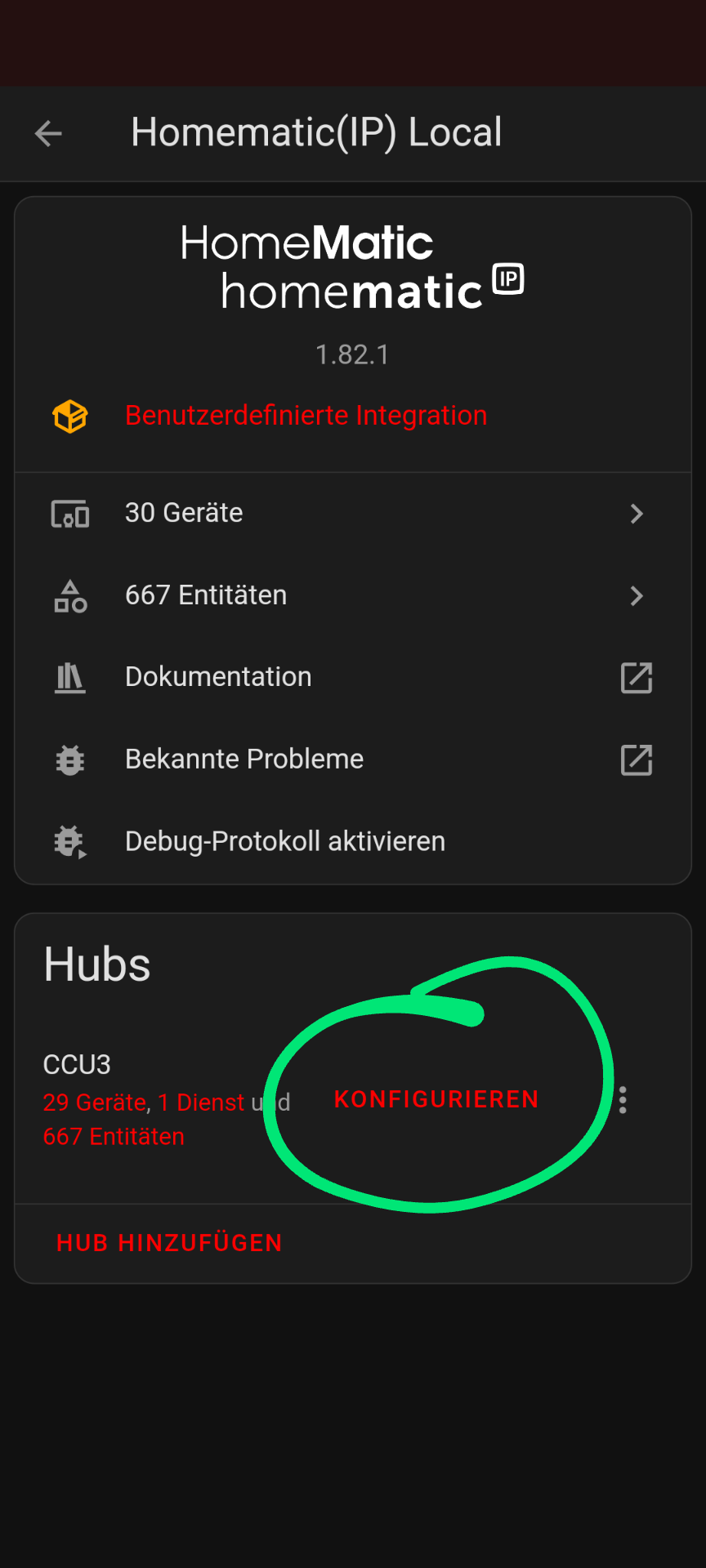Open the Dokumentation link
Image resolution: width=706 pixels, height=1568 pixels.
pos(353,677)
